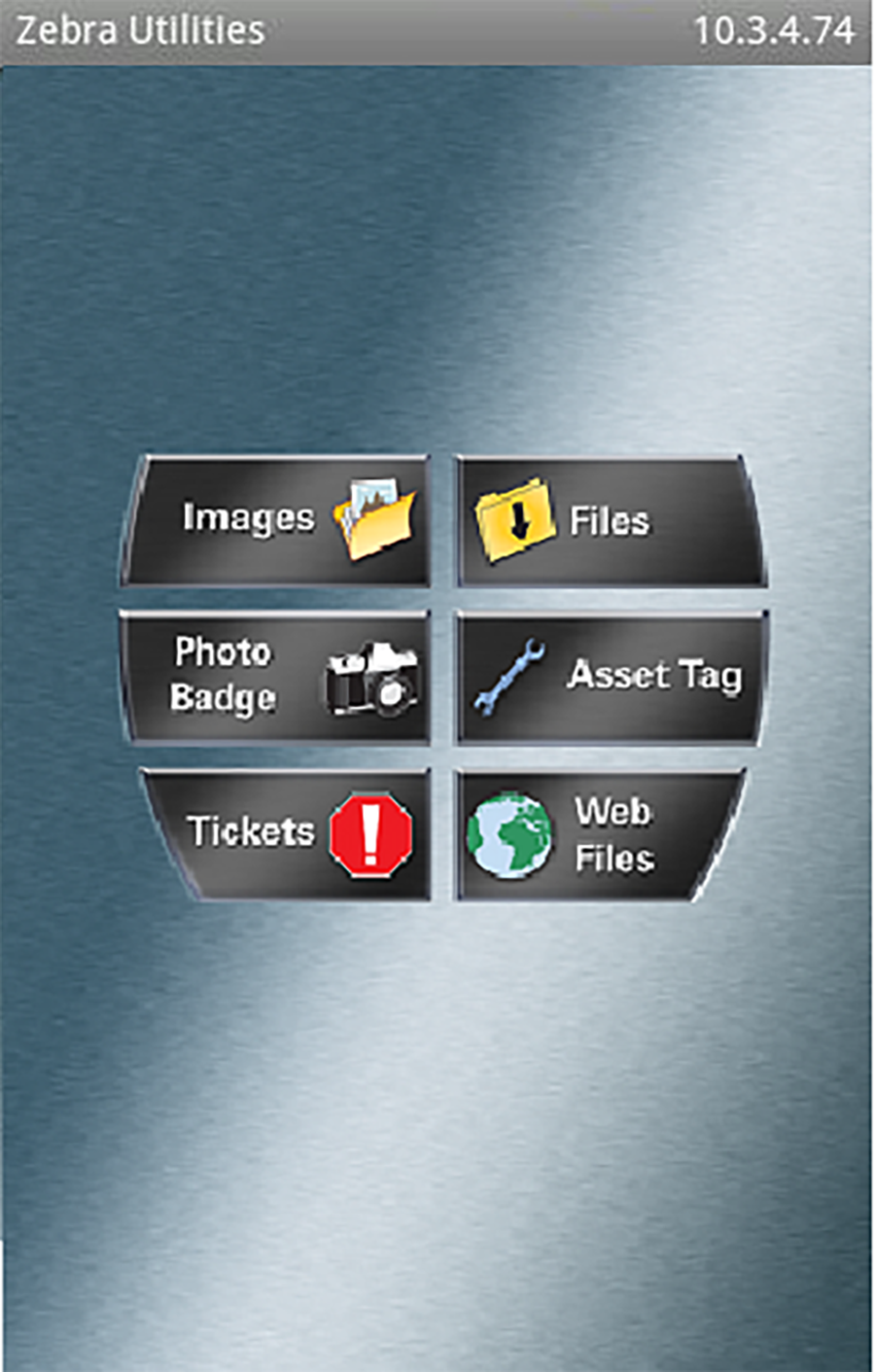Open the Images section
Image resolution: width=875 pixels, height=1372 pixels.
point(277,520)
